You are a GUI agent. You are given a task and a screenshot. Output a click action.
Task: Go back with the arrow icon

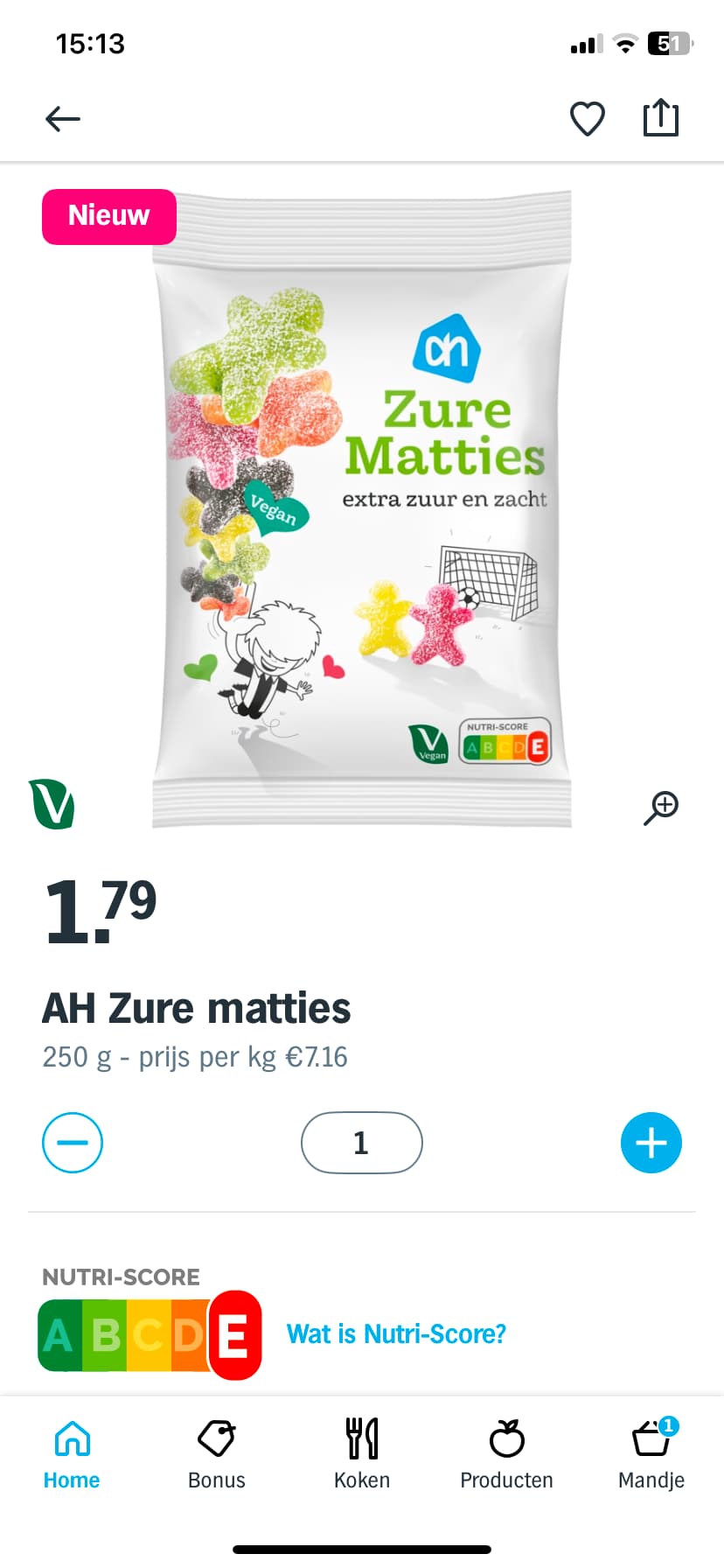[63, 118]
